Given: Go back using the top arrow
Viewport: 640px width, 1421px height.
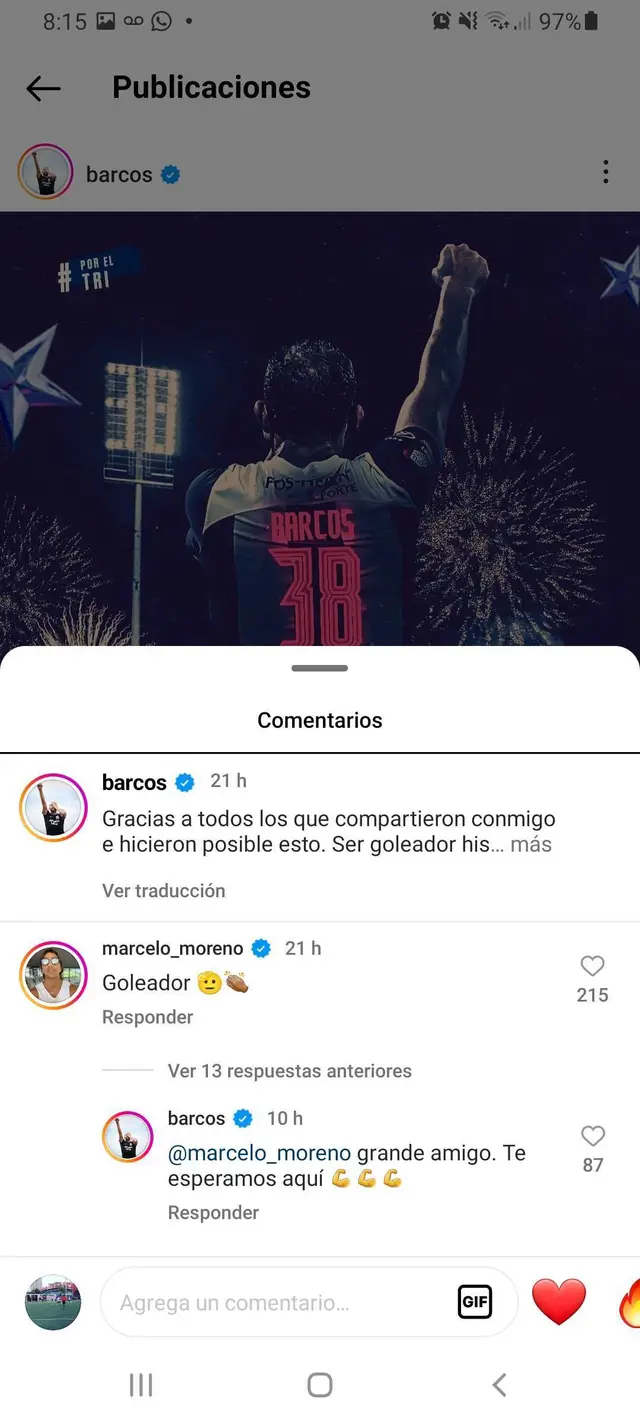Looking at the screenshot, I should click(43, 88).
